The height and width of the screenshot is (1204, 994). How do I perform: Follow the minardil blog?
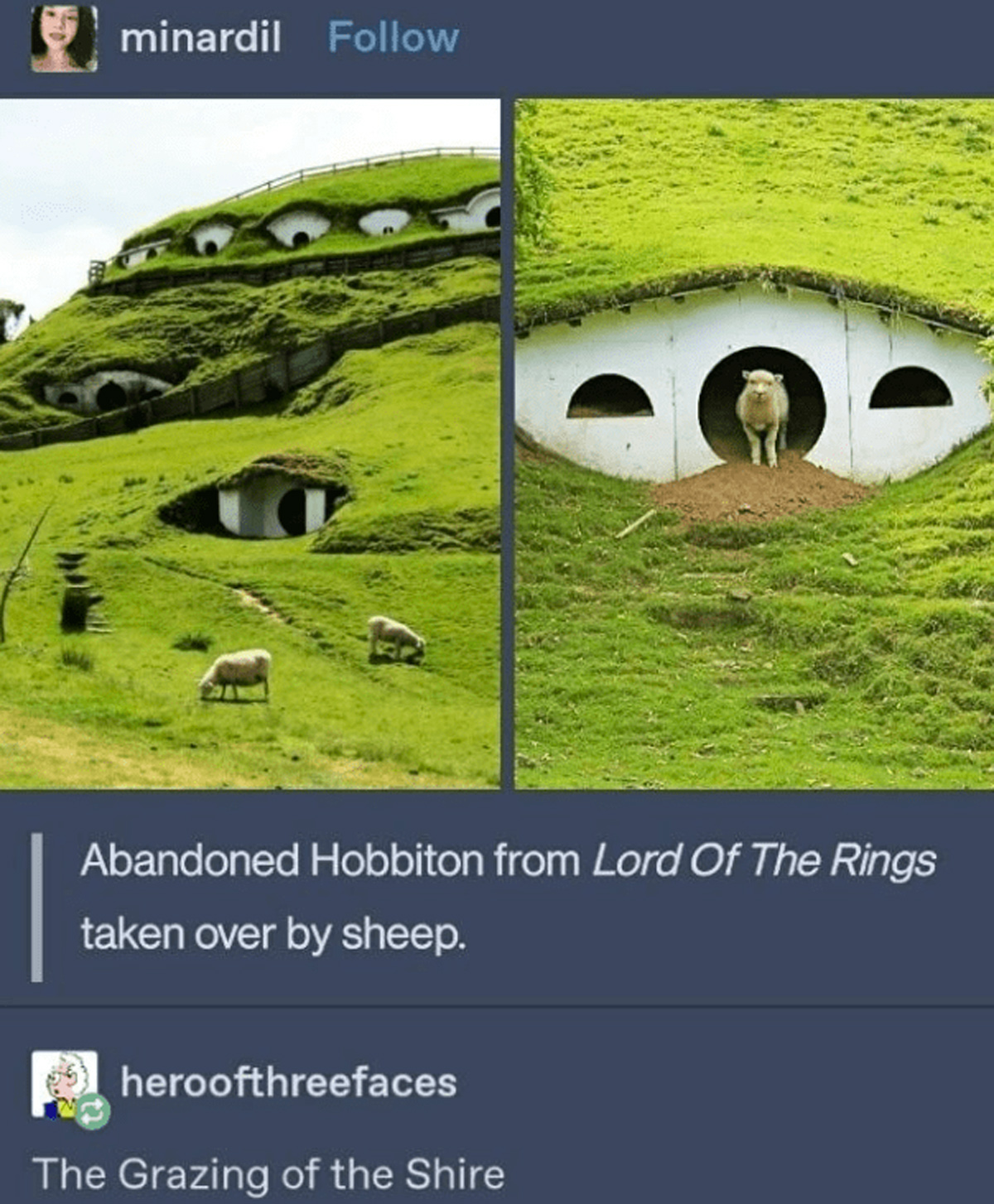tap(393, 38)
